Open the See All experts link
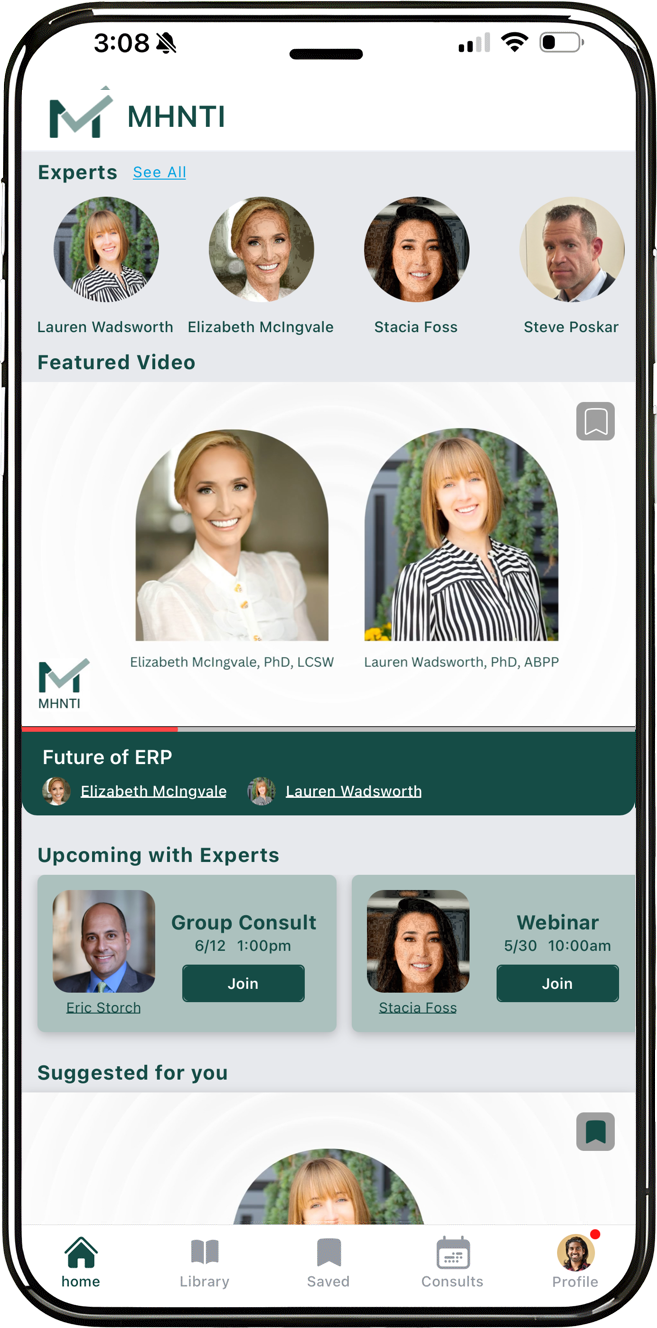This screenshot has height=1328, width=657. coord(159,172)
